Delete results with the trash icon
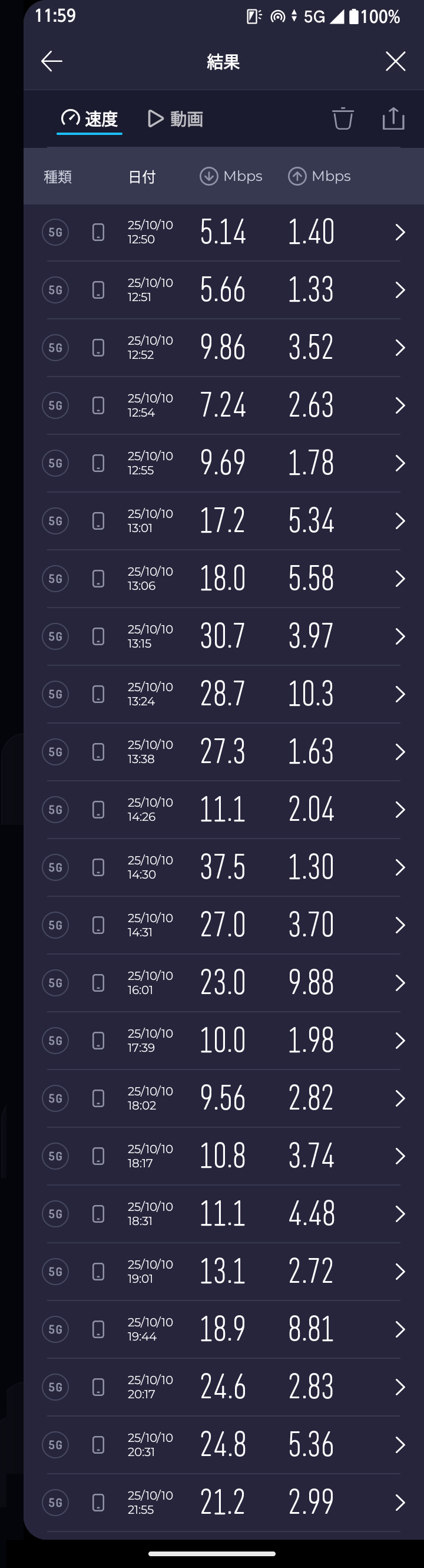Viewport: 424px width, 1568px height. 343,118
